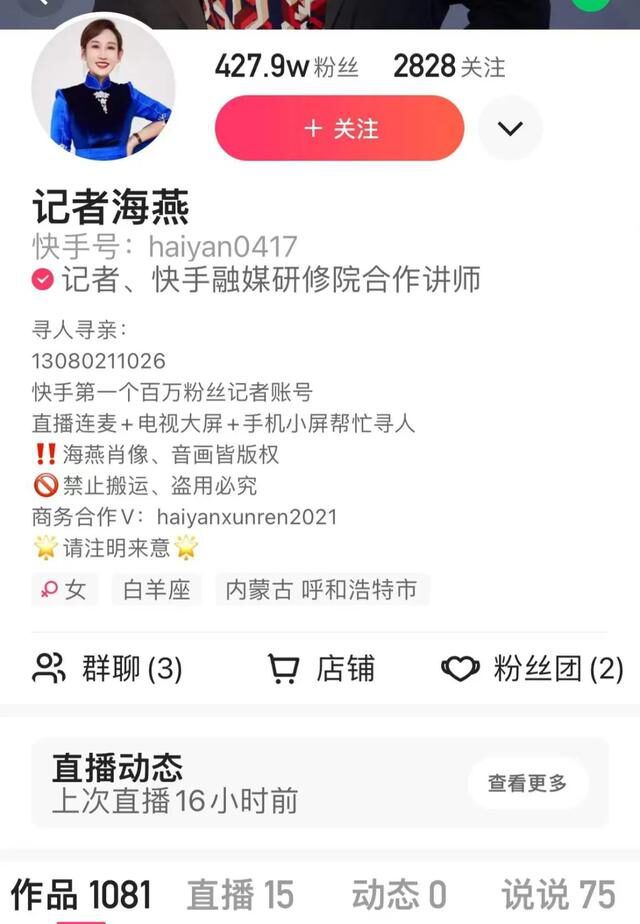This screenshot has width=640, height=924.
Task: Switch to the 动态 0 tab
Action: 398,894
